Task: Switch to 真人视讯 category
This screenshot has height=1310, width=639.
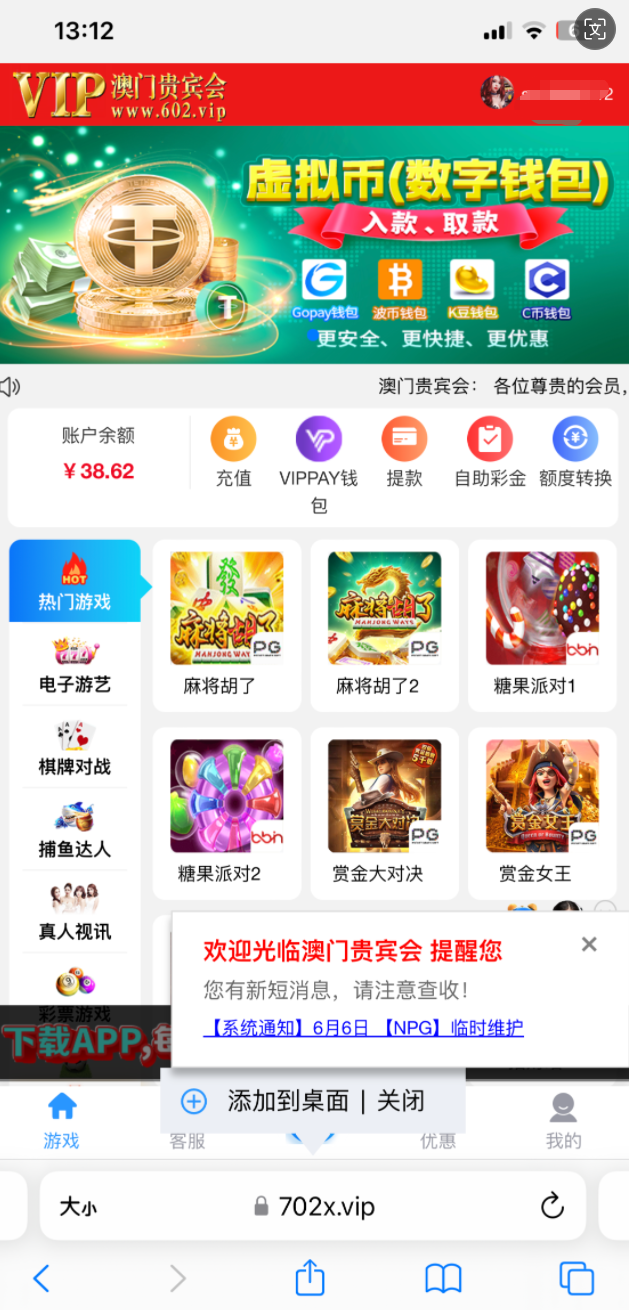Action: (x=75, y=910)
